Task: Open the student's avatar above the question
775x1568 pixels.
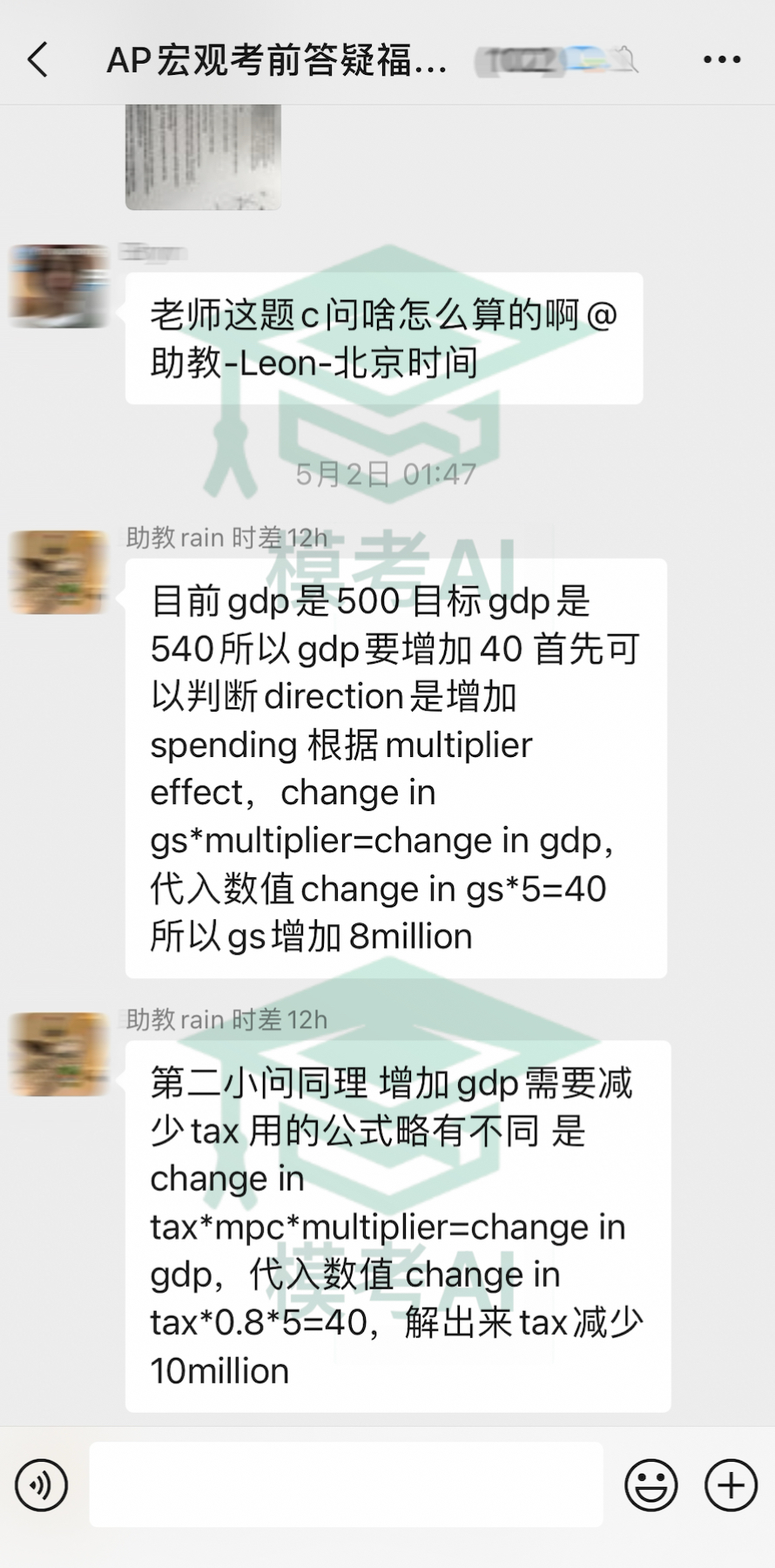Action: pos(58,286)
